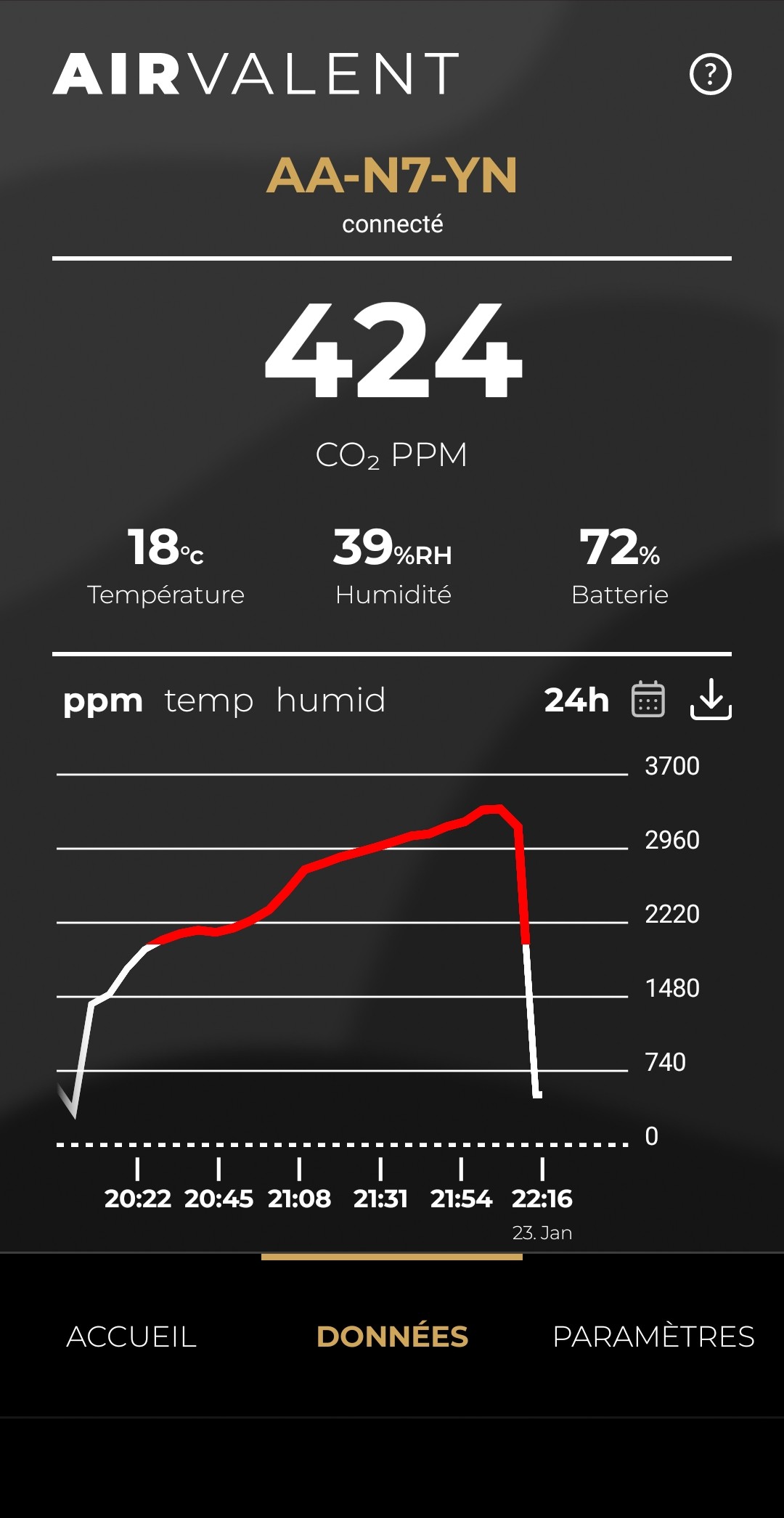This screenshot has height=1518, width=784.
Task: Download the chart data
Action: click(x=710, y=700)
